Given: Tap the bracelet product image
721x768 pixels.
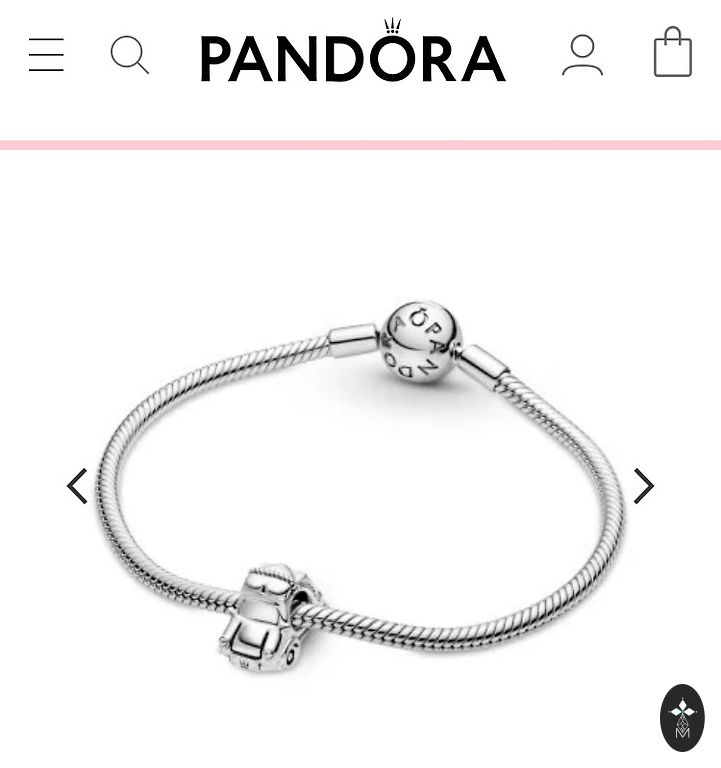Looking at the screenshot, I should (x=360, y=480).
